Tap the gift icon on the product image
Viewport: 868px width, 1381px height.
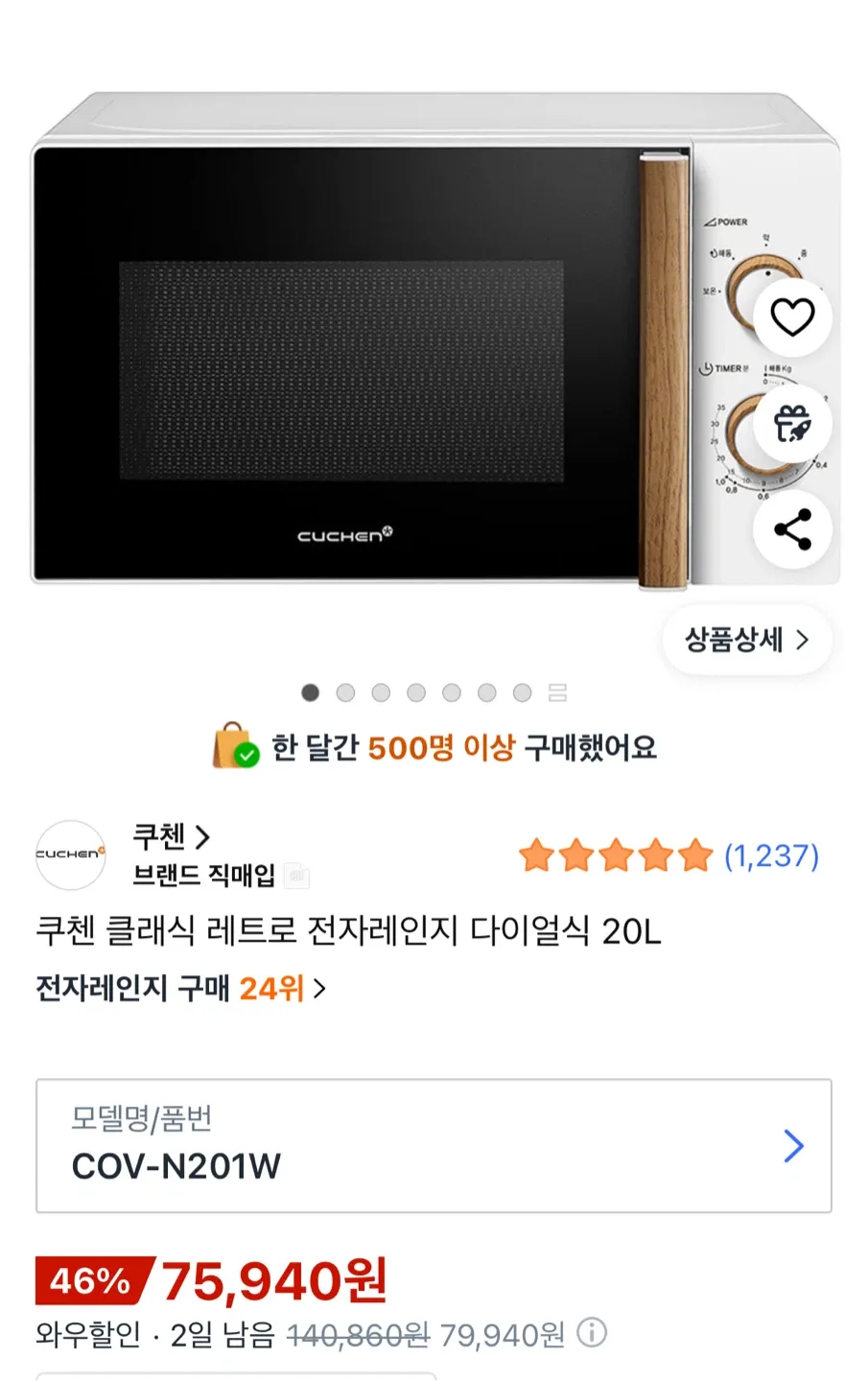click(x=791, y=423)
